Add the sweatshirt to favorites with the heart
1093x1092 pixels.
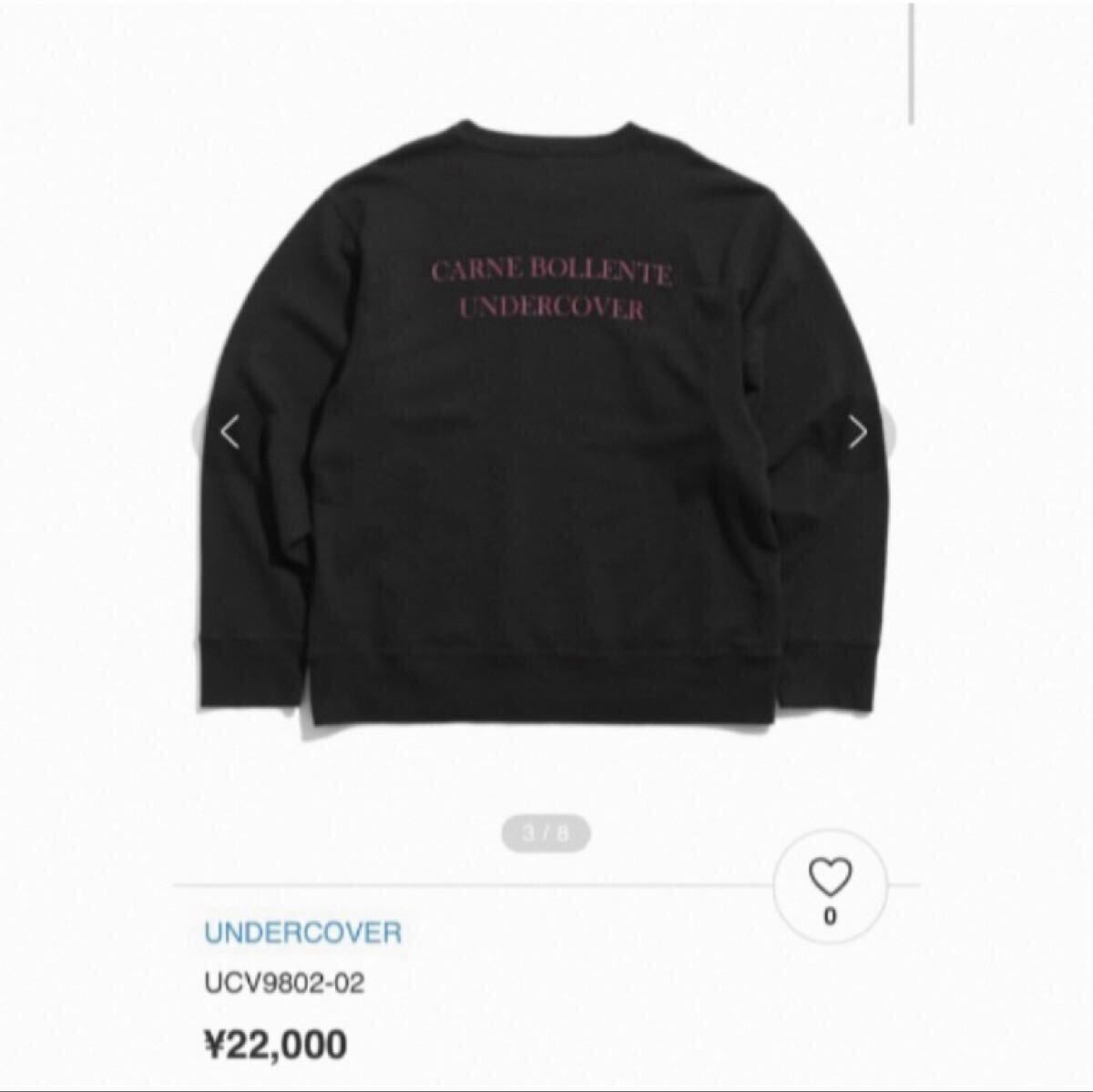click(830, 878)
